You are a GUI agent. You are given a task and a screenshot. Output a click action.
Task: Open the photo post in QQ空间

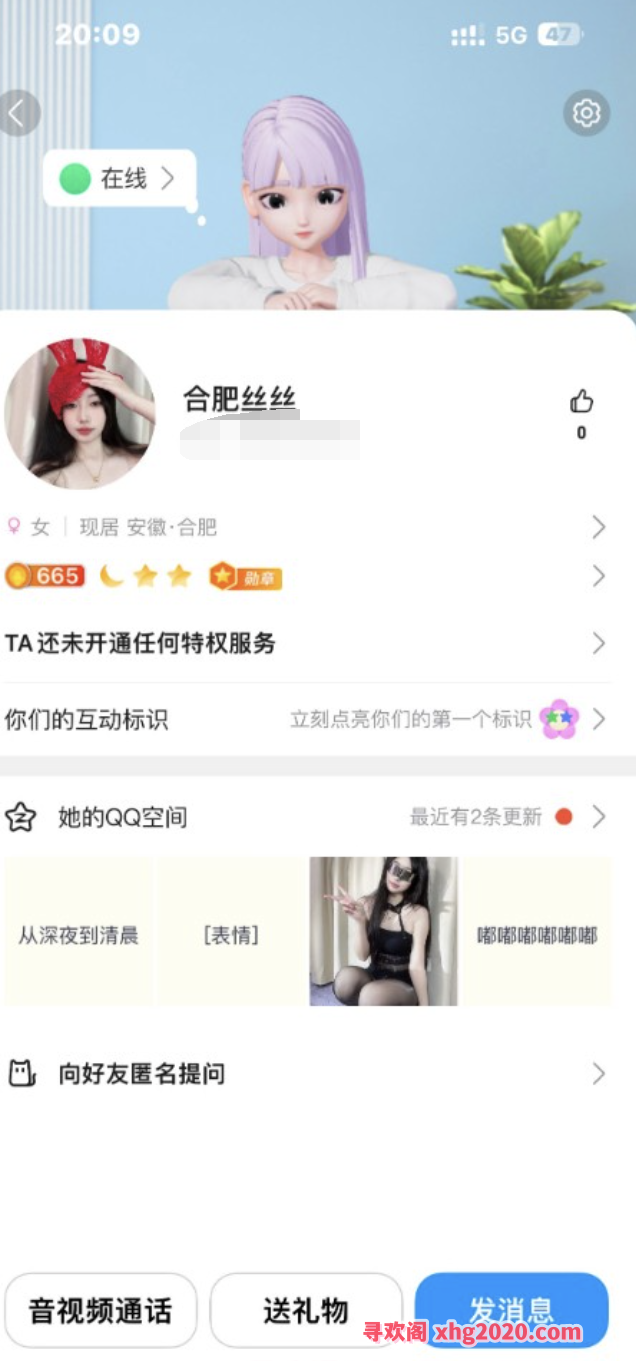click(383, 932)
